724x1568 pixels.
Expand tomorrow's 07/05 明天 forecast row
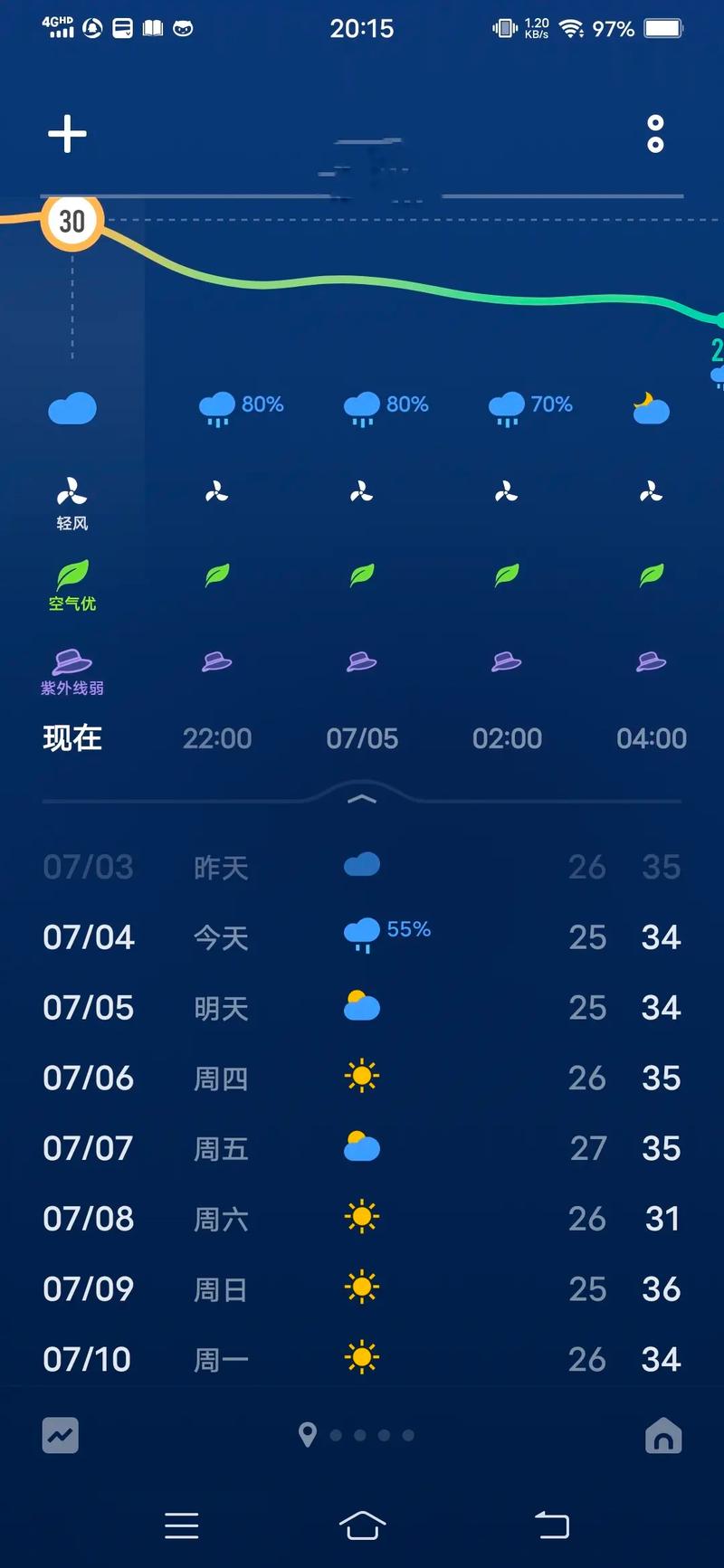pyautogui.click(x=362, y=1007)
